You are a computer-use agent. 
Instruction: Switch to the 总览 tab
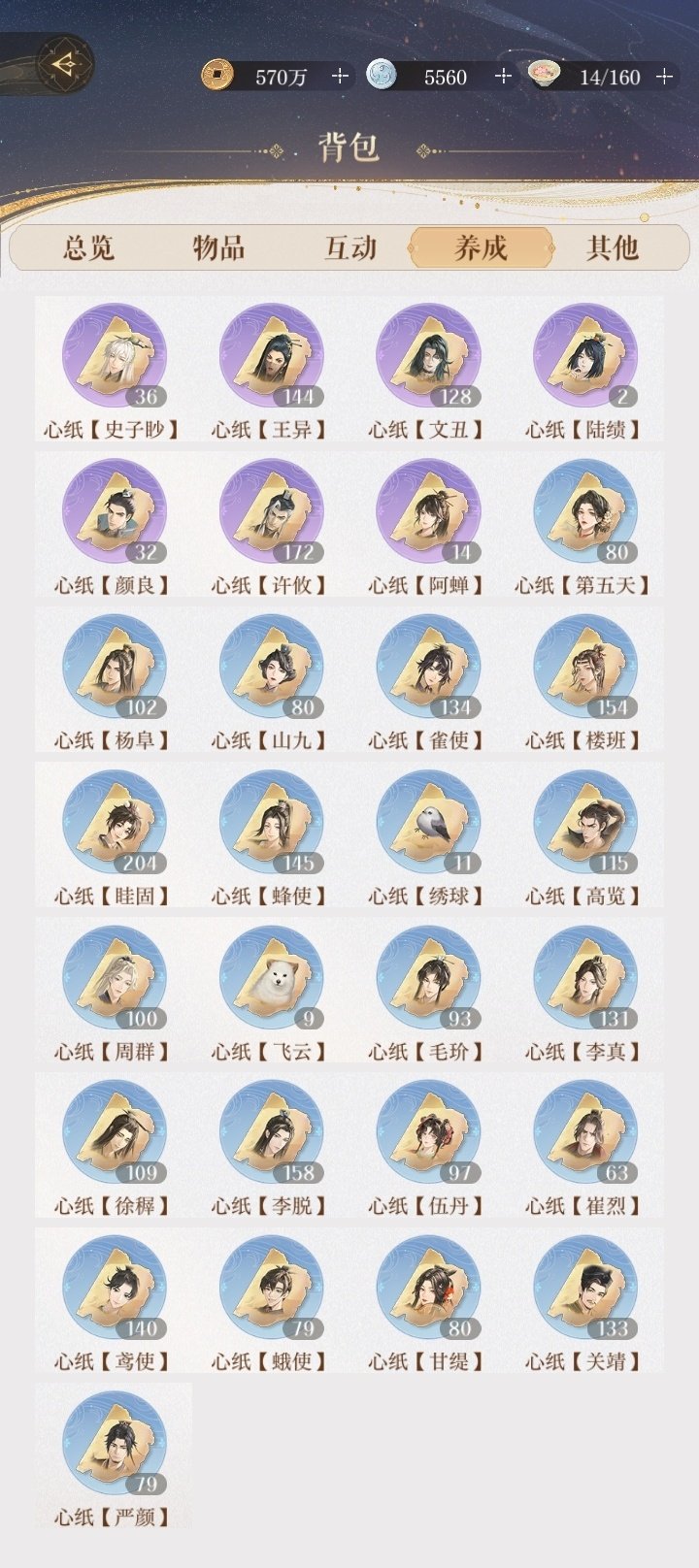(x=88, y=247)
